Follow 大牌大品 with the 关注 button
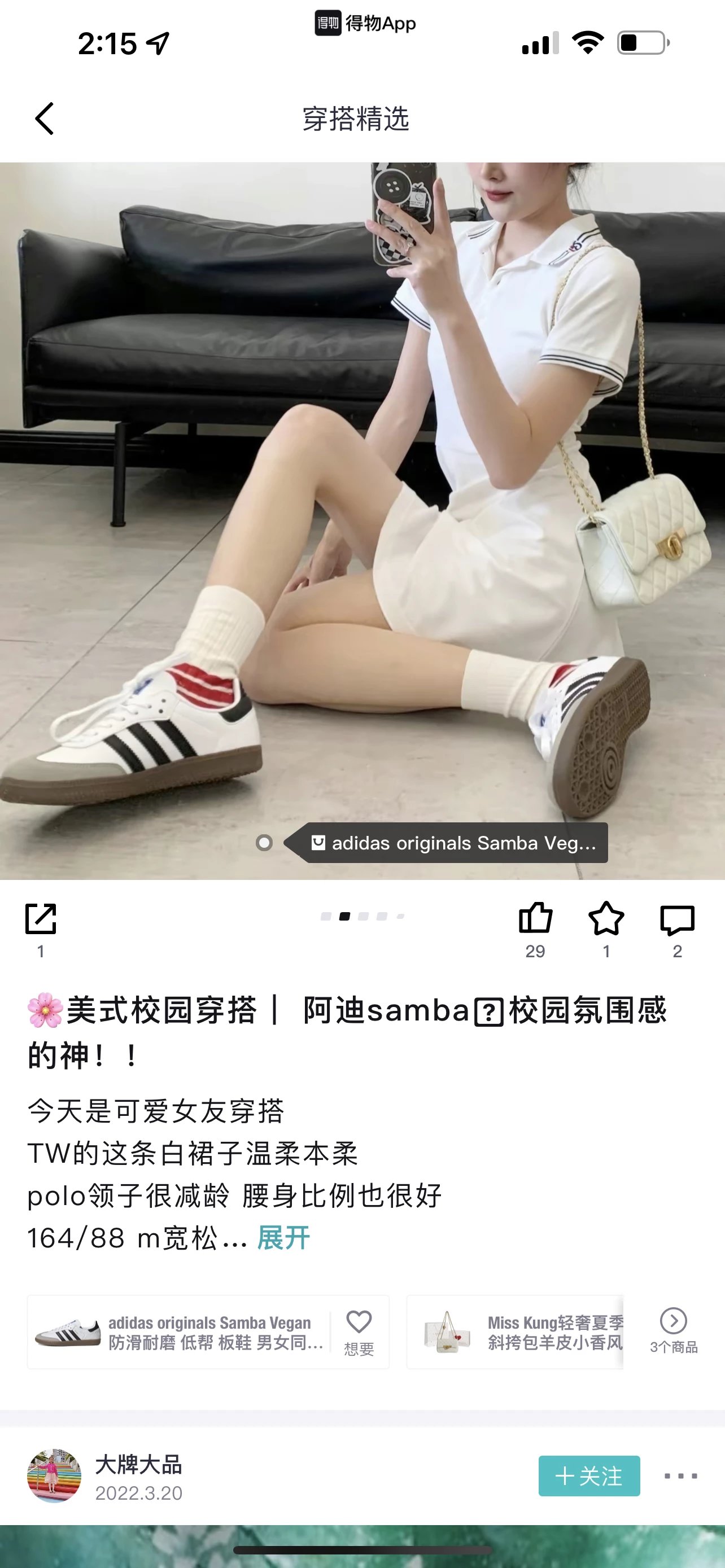Viewport: 725px width, 1568px height. click(x=589, y=1475)
